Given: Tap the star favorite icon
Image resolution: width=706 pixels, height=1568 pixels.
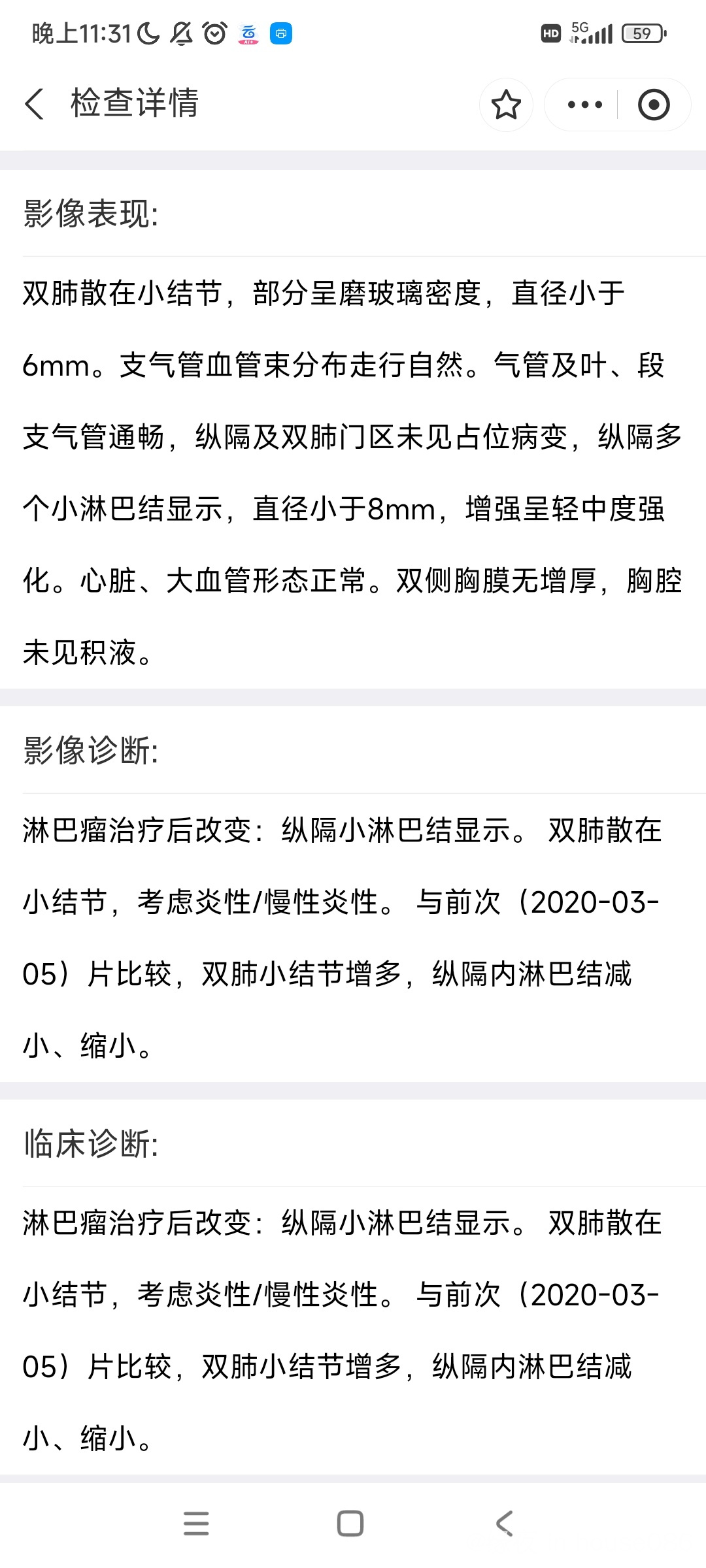Looking at the screenshot, I should [x=506, y=105].
